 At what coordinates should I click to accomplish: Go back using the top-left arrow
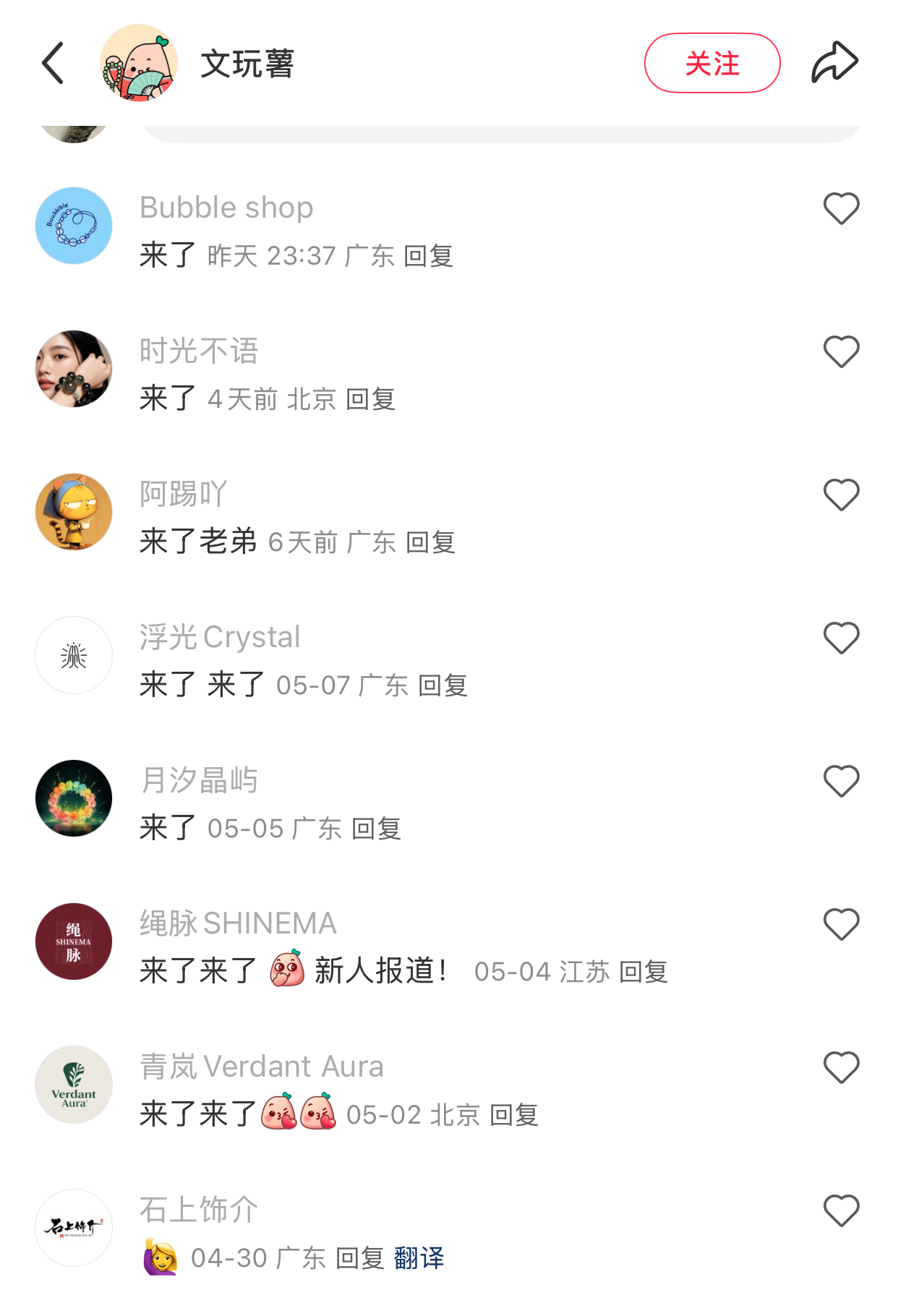(x=53, y=63)
